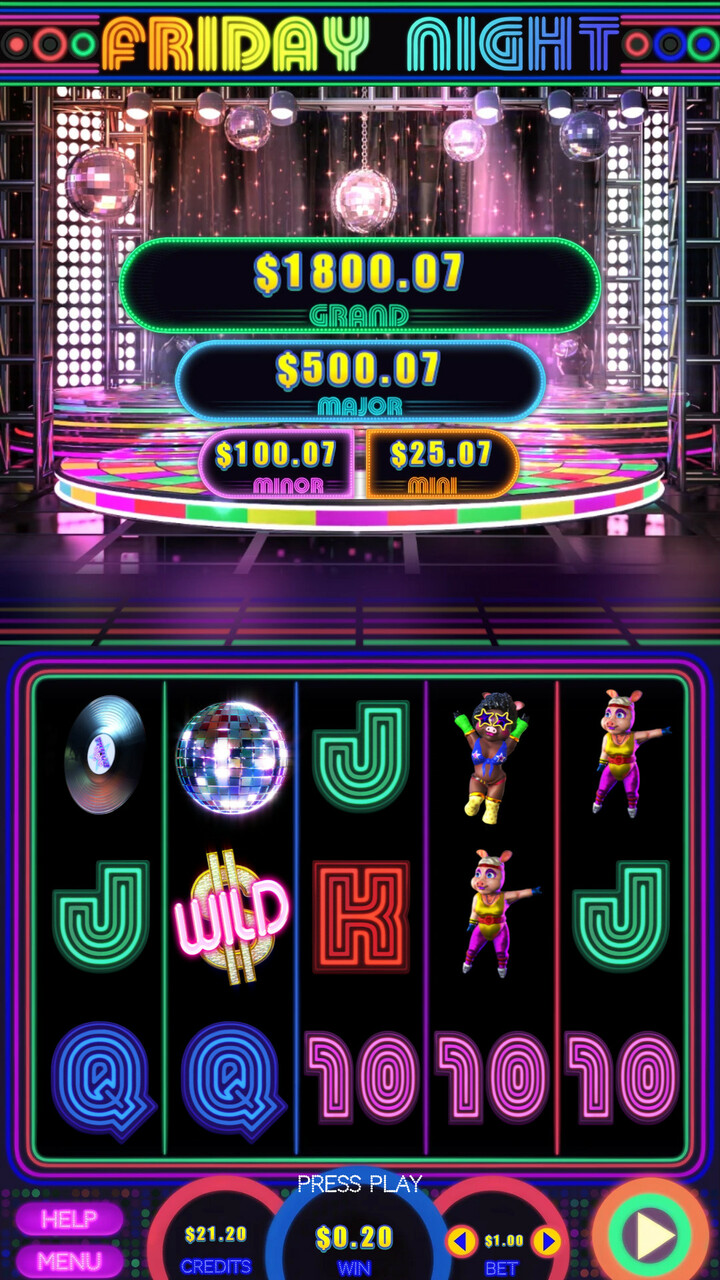This screenshot has width=720, height=1280.
Task: Spin the reels with the play button
Action: (655, 1238)
